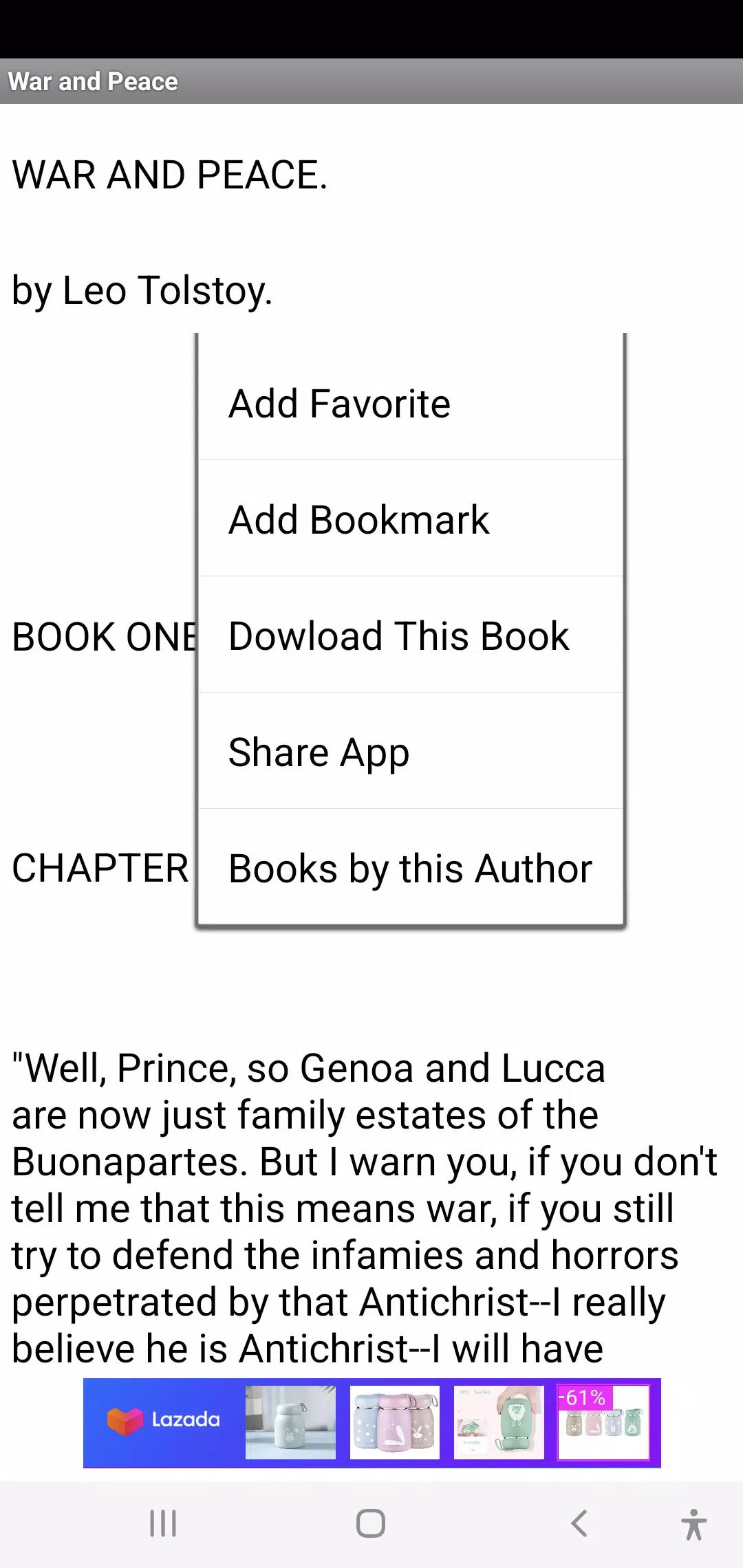
Task: Open Share App option
Action: [x=411, y=751]
